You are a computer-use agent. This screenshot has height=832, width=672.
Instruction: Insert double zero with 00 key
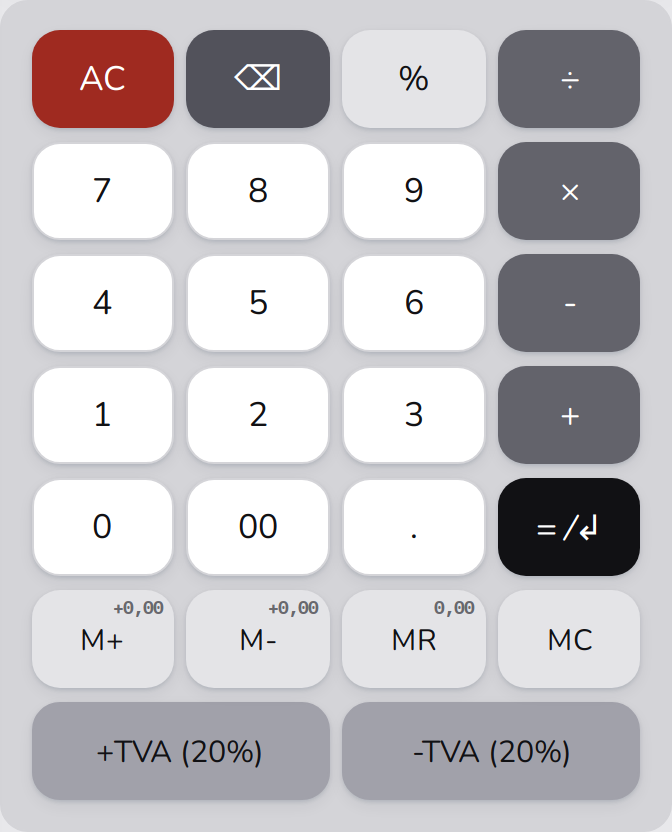pyautogui.click(x=257, y=527)
